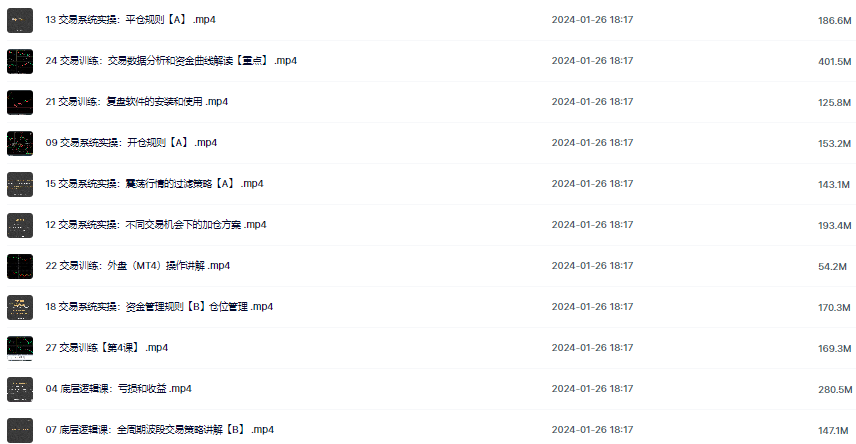Play 21 复盘软件的安装和使用.mp4
Viewport: 856px width, 444px height.
coord(137,101)
